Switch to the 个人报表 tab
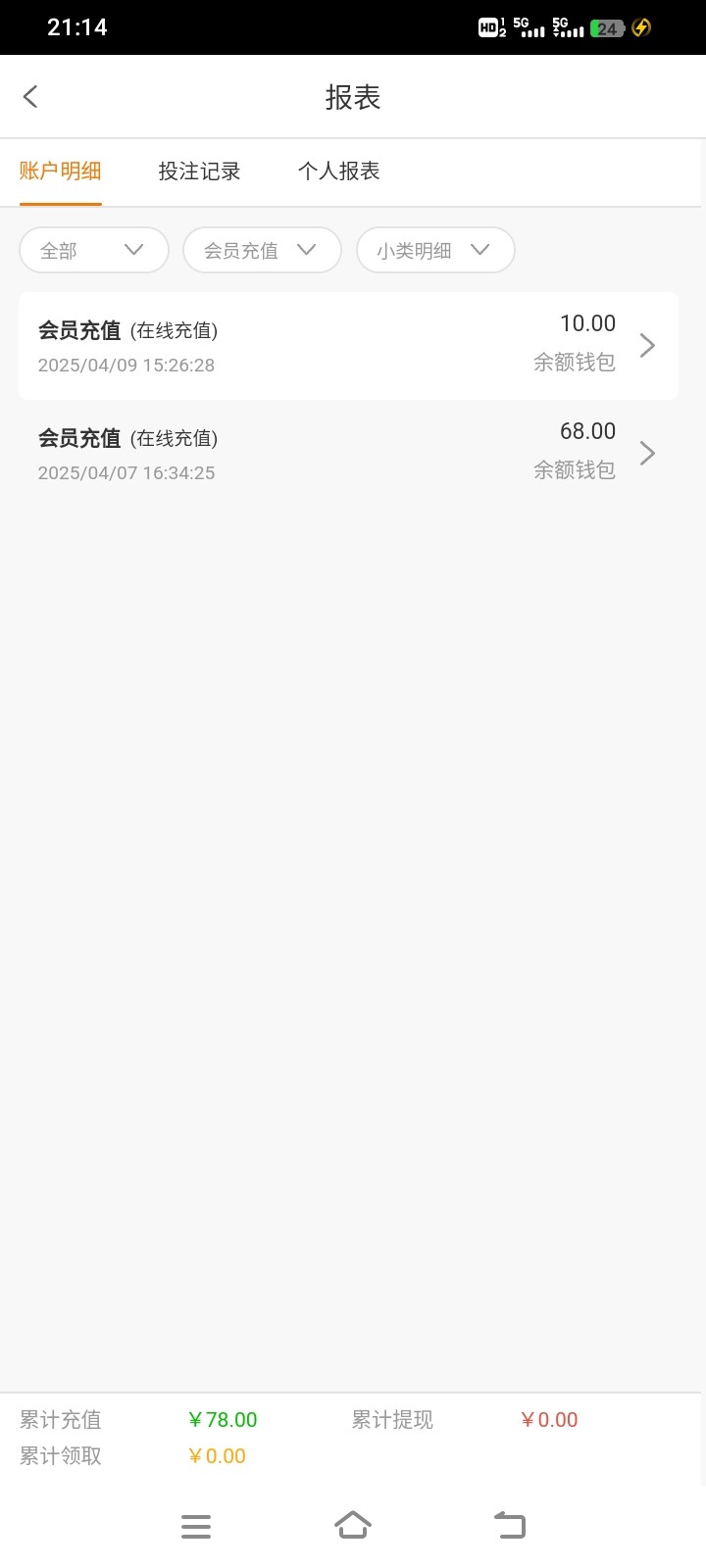This screenshot has height=1568, width=706. pyautogui.click(x=338, y=171)
